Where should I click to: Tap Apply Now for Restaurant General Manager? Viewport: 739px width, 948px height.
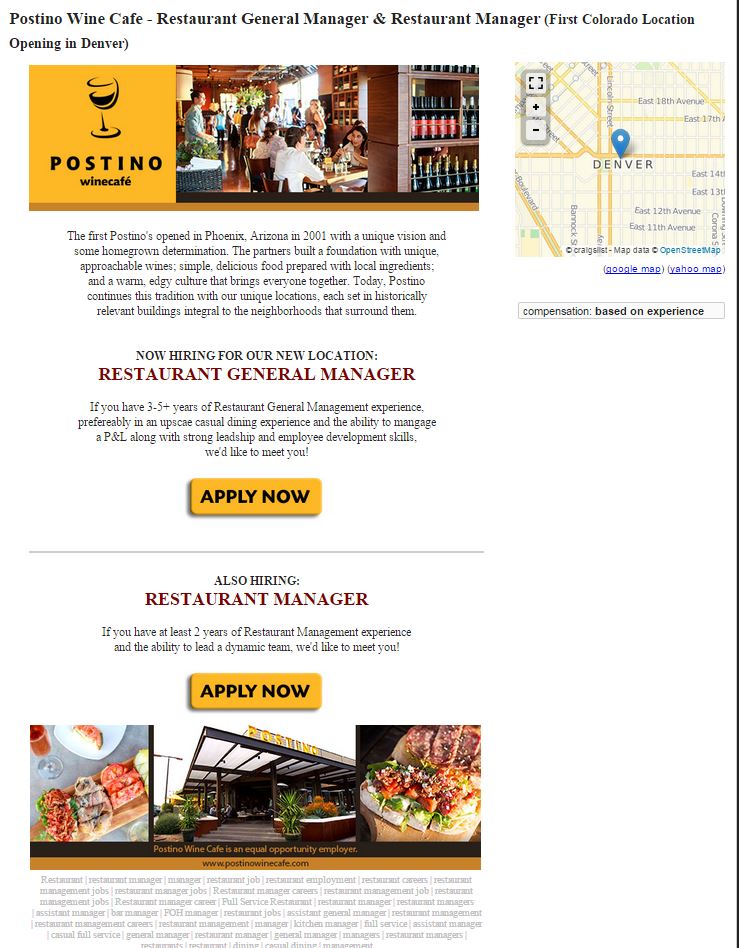pos(255,497)
